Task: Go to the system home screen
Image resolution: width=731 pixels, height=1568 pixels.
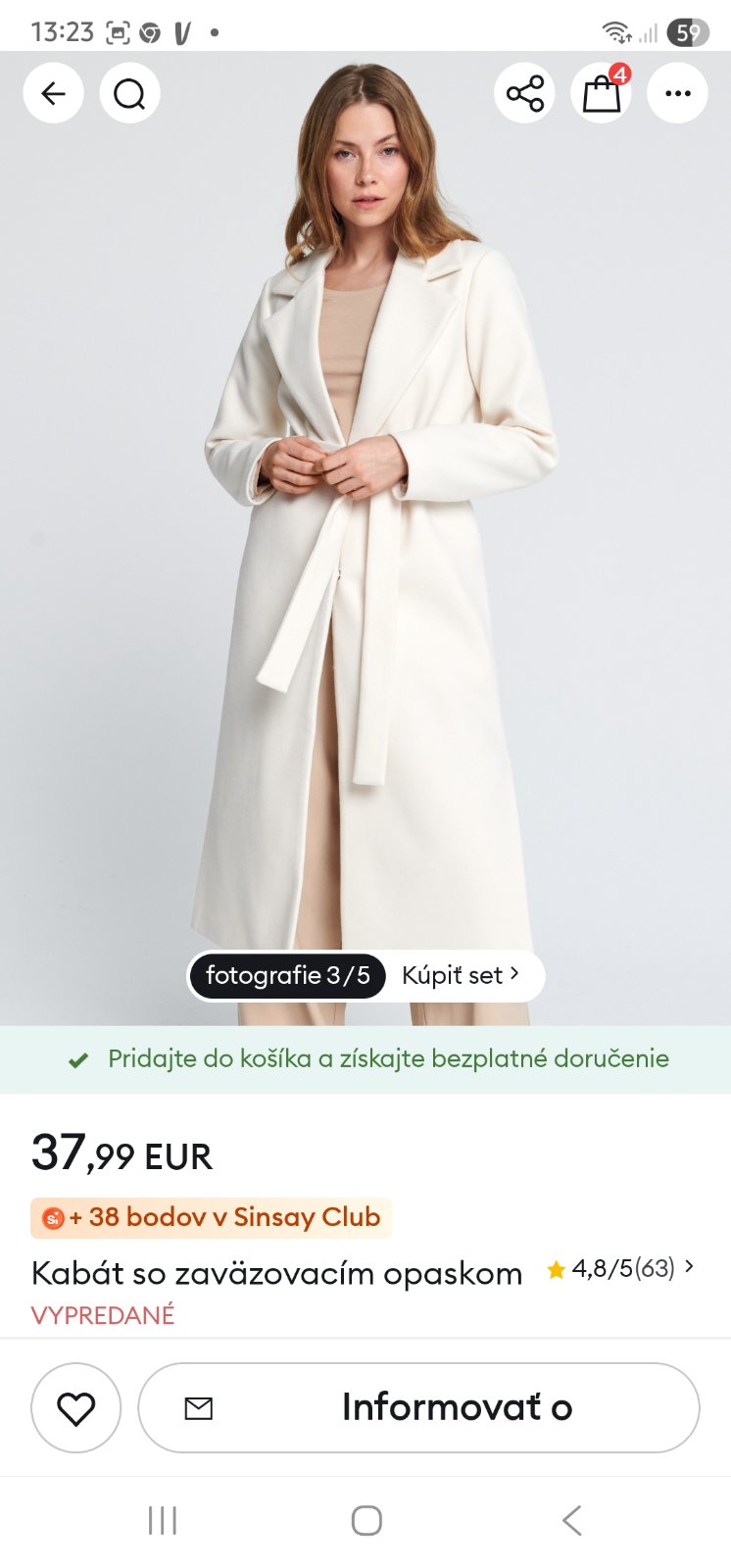Action: 366,1521
